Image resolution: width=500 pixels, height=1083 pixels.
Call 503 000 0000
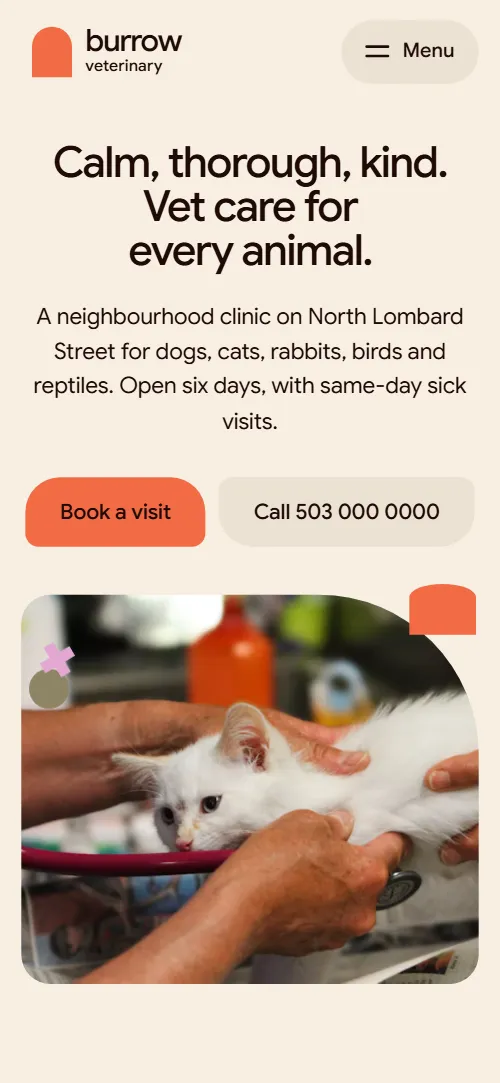click(x=347, y=512)
